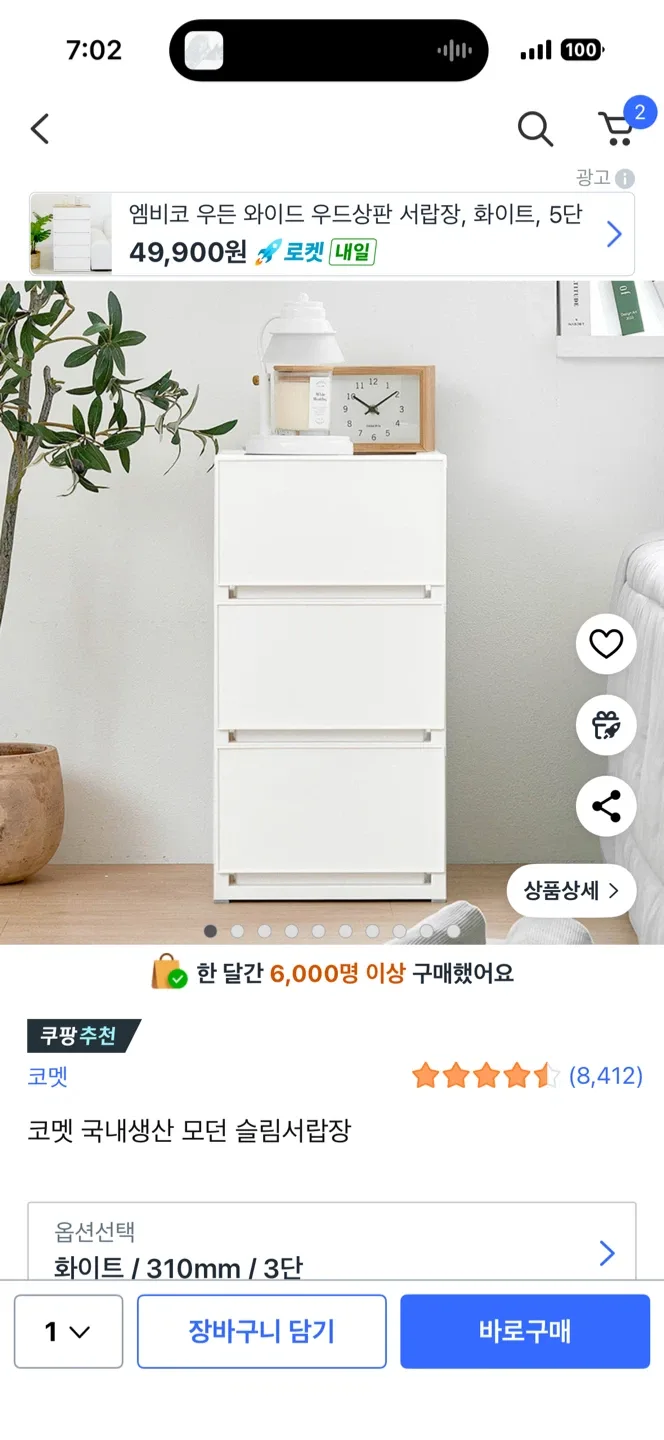Screen dimensions: 664x1440
Task: Open 상품상세 product details
Action: click(571, 890)
